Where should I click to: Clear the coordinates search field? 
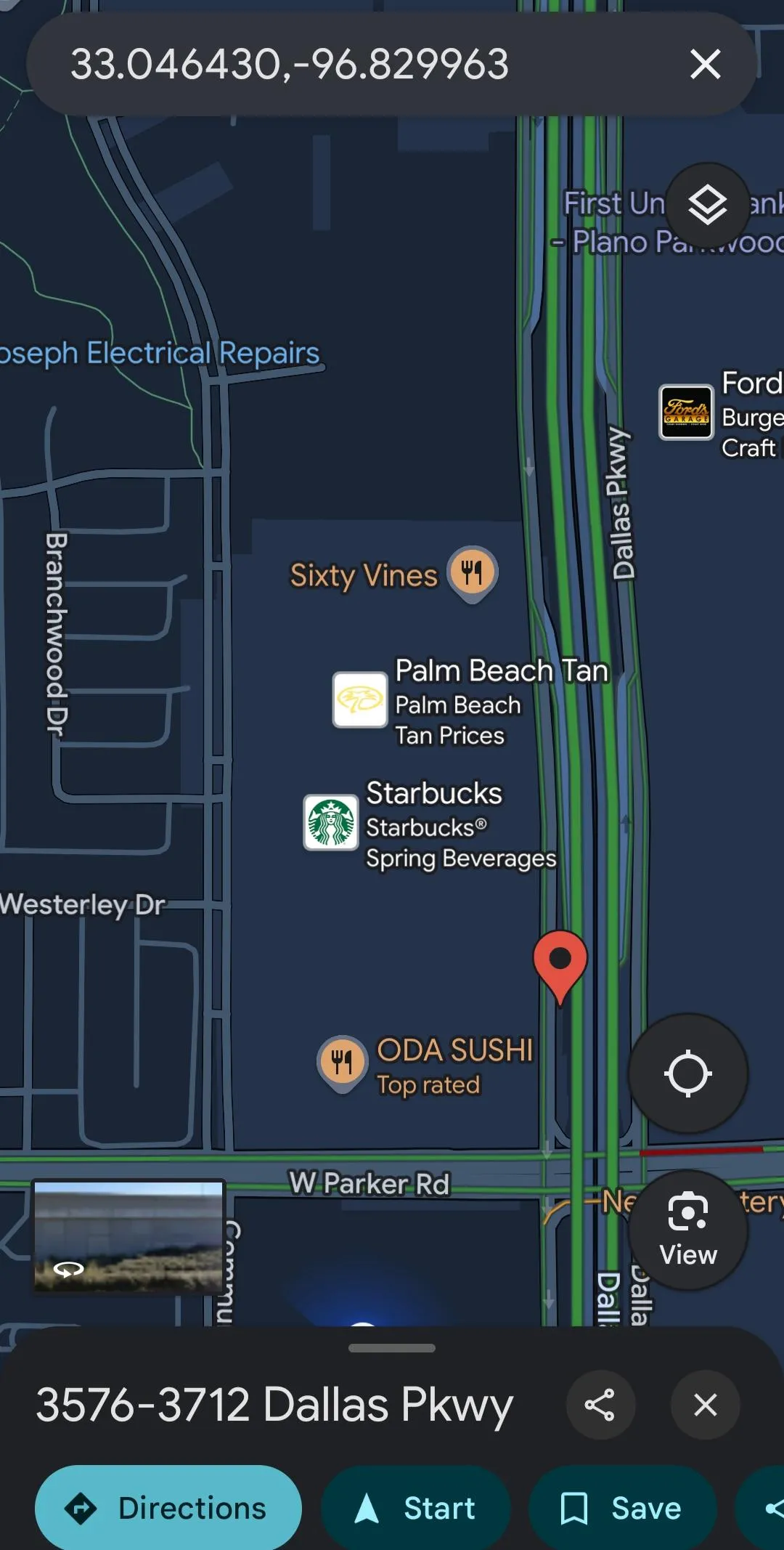click(705, 64)
